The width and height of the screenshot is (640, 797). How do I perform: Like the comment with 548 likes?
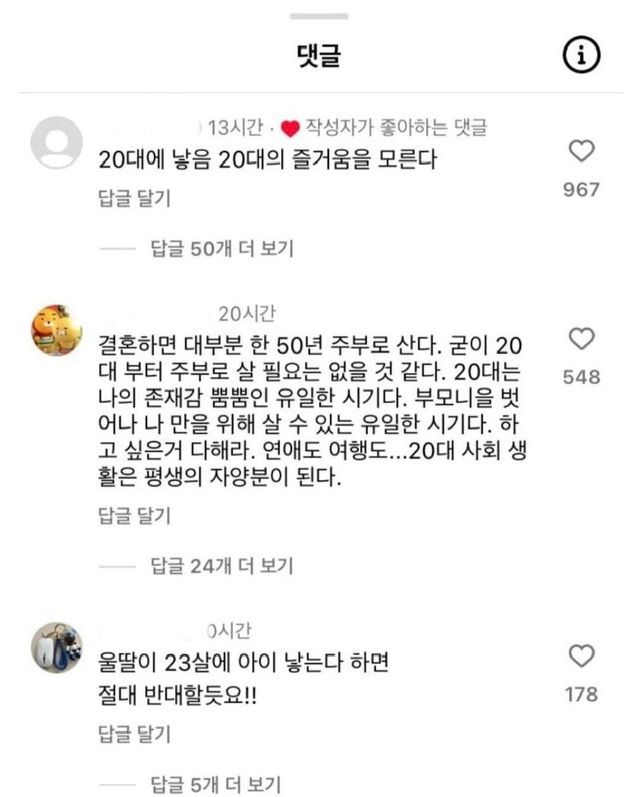click(x=581, y=339)
